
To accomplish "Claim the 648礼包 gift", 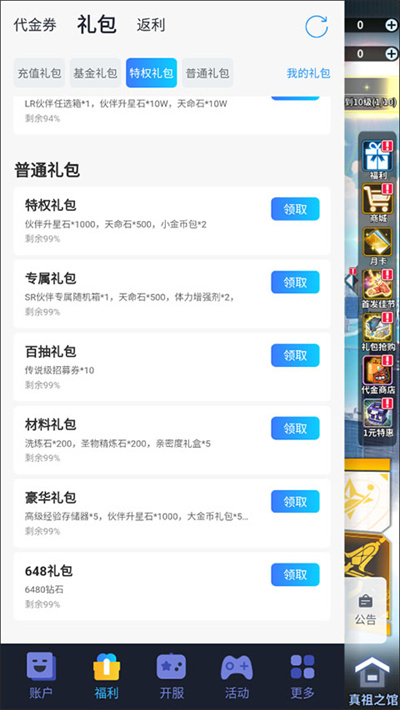I will coord(295,574).
